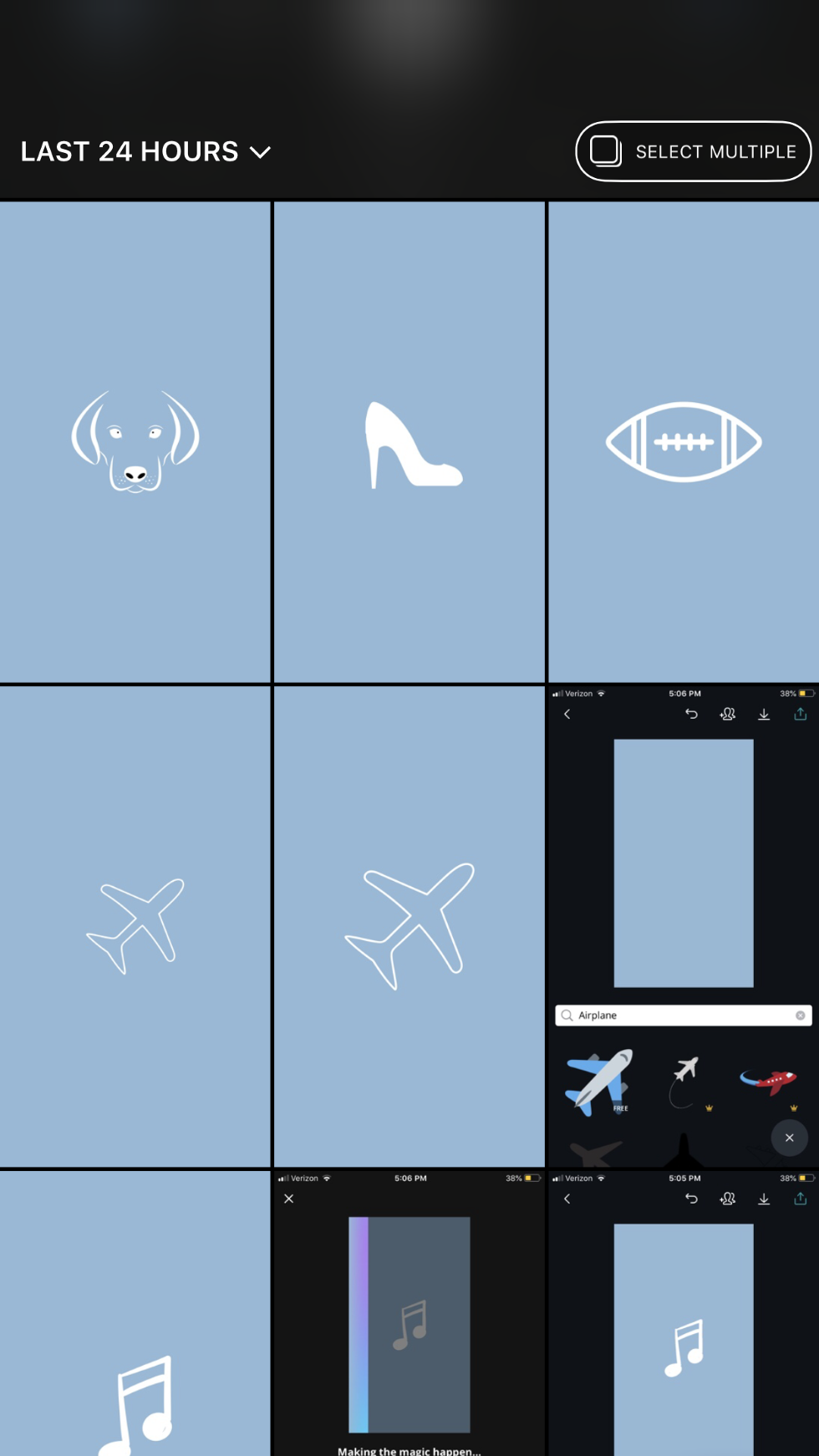Open the smaller airplane outline image

(135, 926)
